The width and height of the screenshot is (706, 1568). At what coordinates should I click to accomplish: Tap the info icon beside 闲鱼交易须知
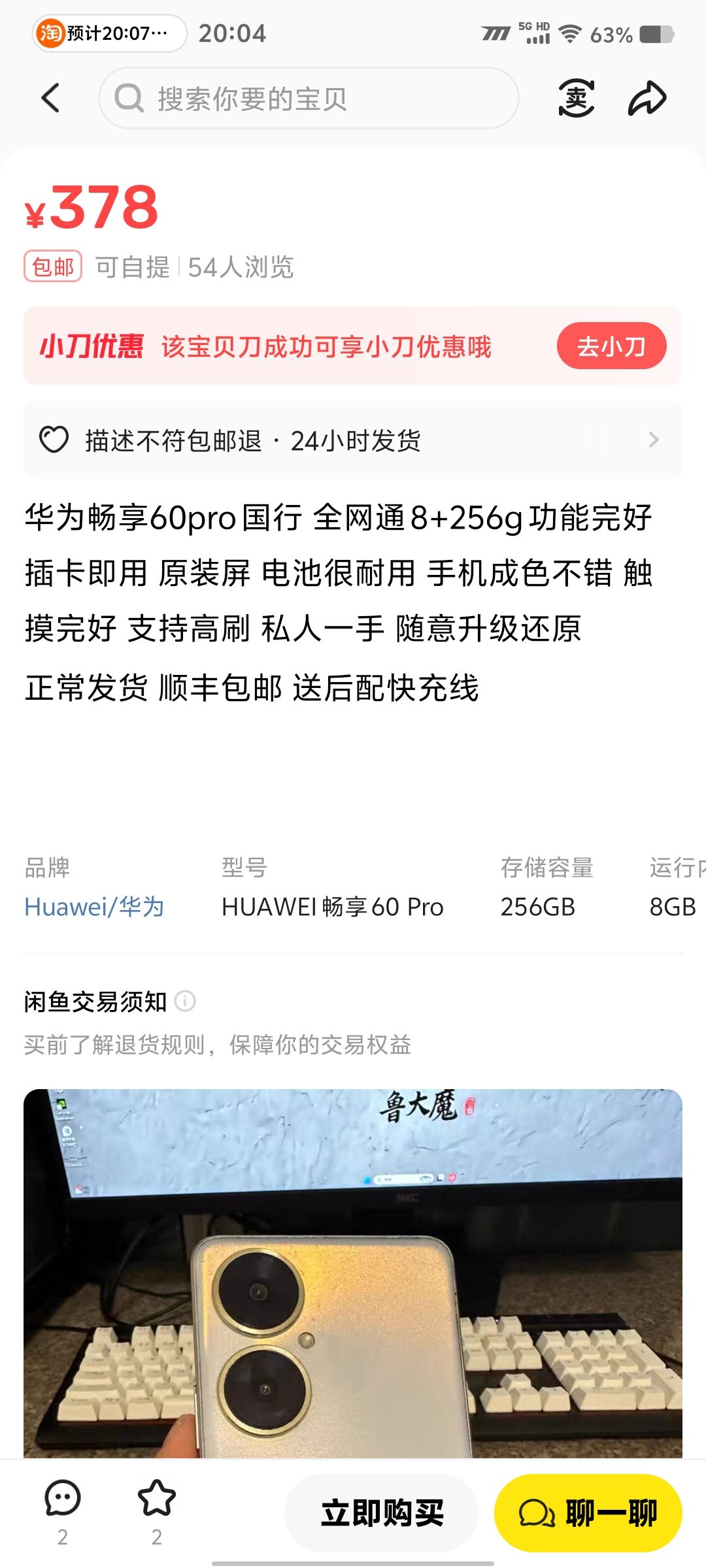185,1001
